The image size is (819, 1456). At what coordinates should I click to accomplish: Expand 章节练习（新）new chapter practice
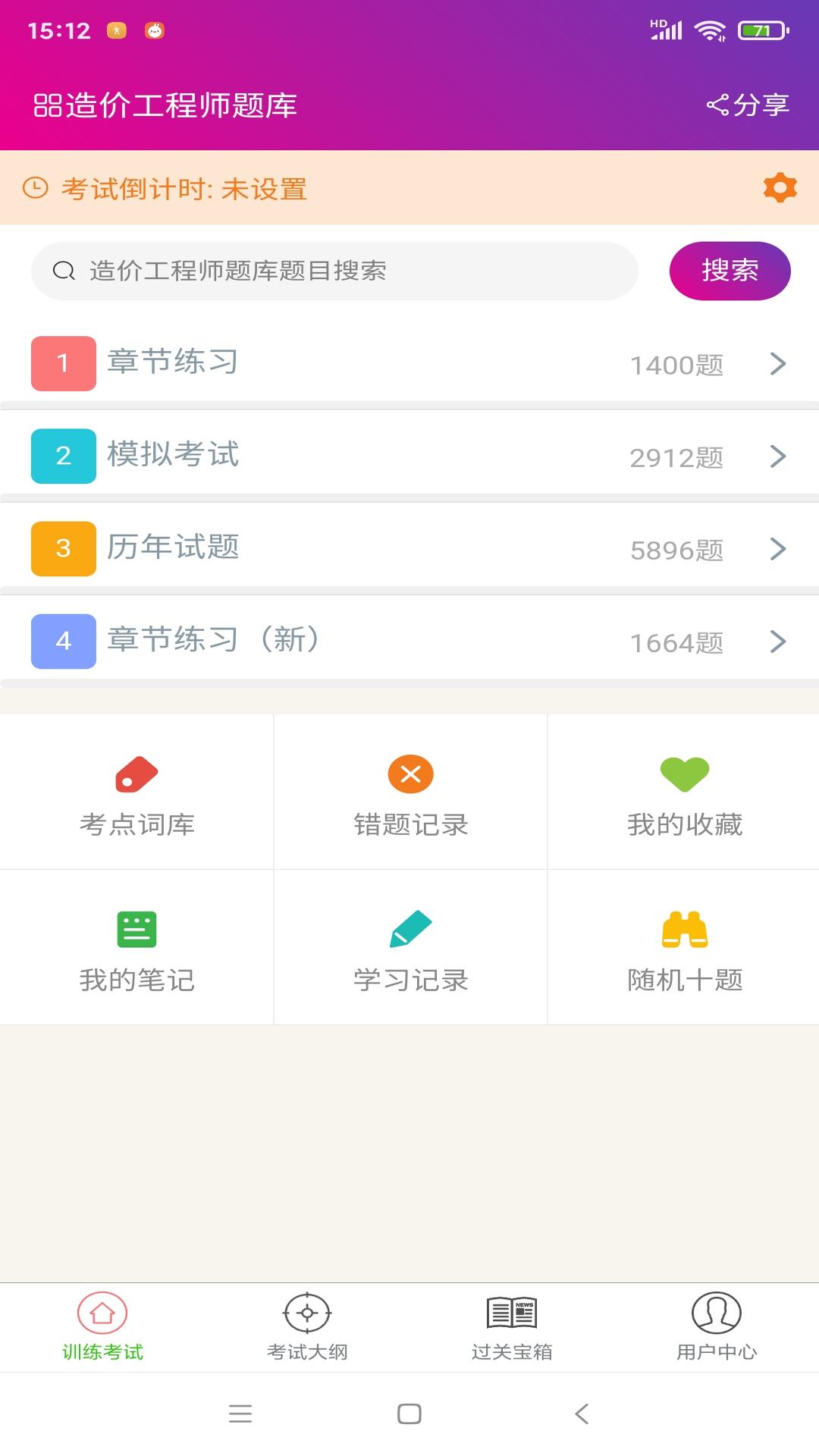coord(409,642)
